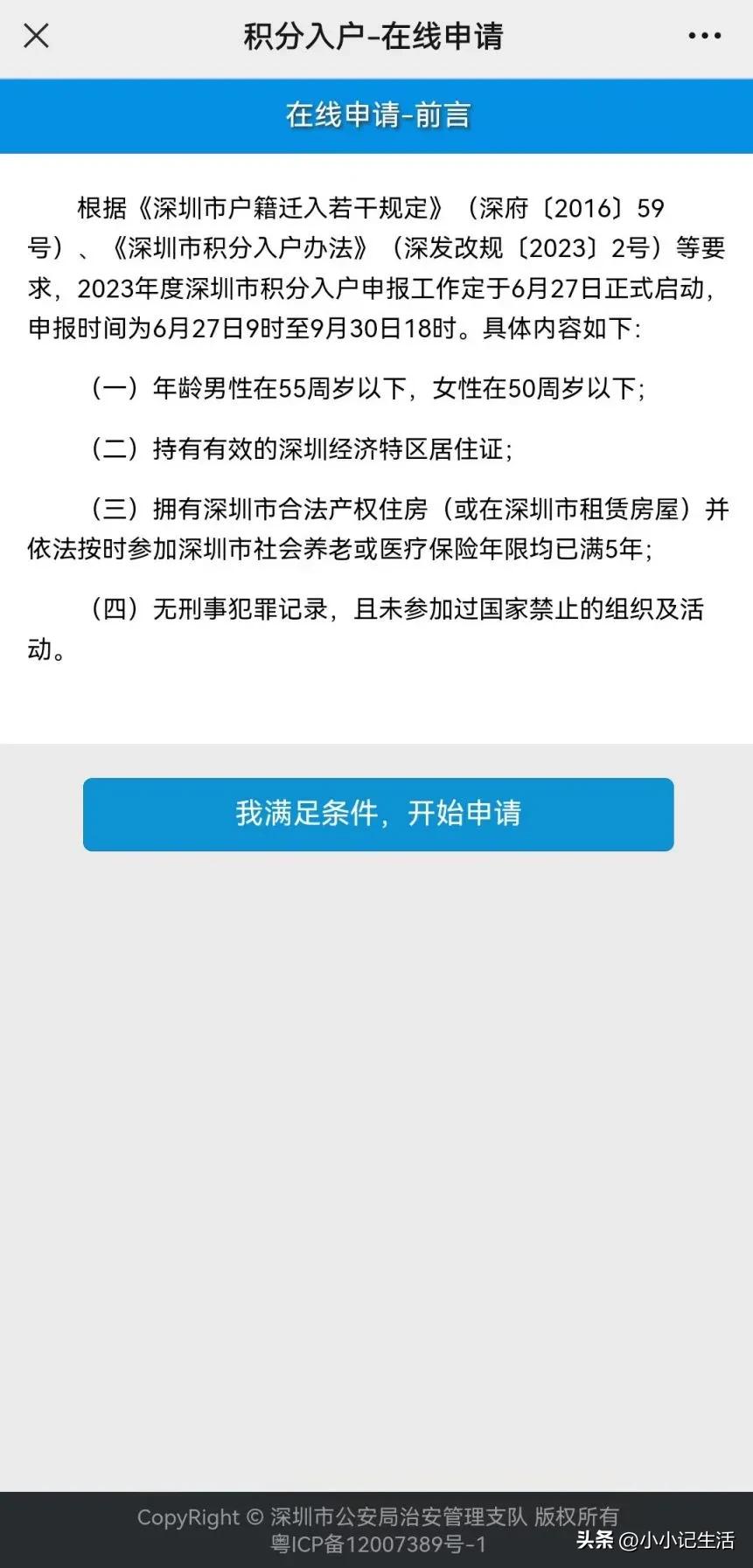Tap the close icon in the top-left corner

coord(35,37)
